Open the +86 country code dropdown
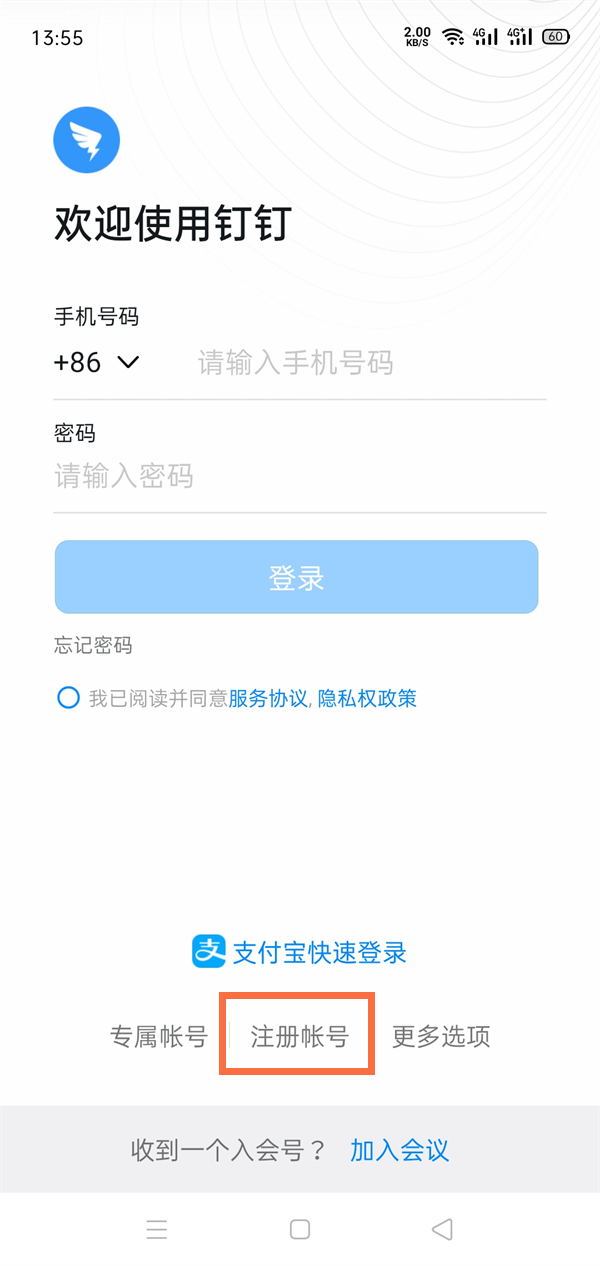The width and height of the screenshot is (600, 1266). (96, 362)
